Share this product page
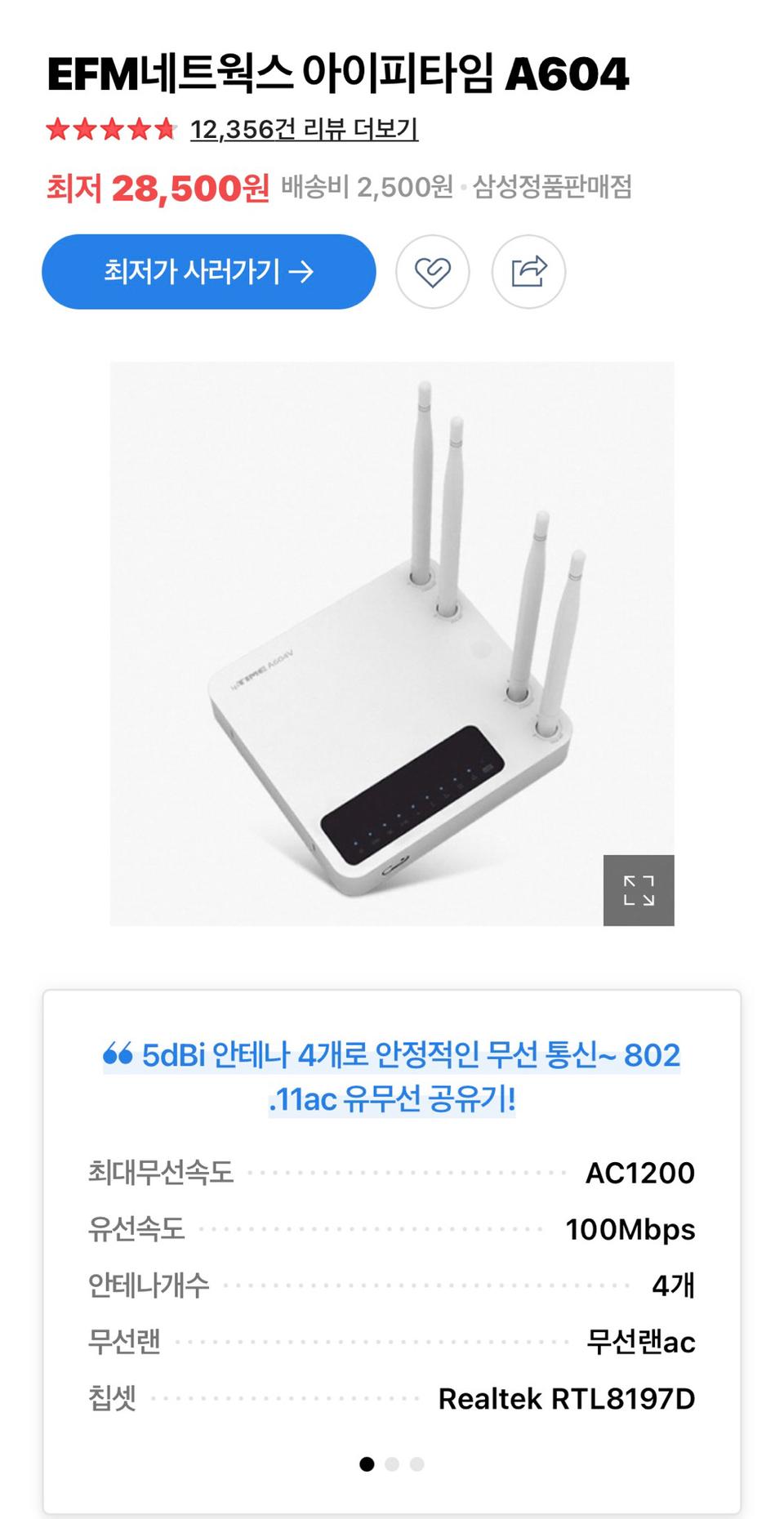 click(528, 272)
